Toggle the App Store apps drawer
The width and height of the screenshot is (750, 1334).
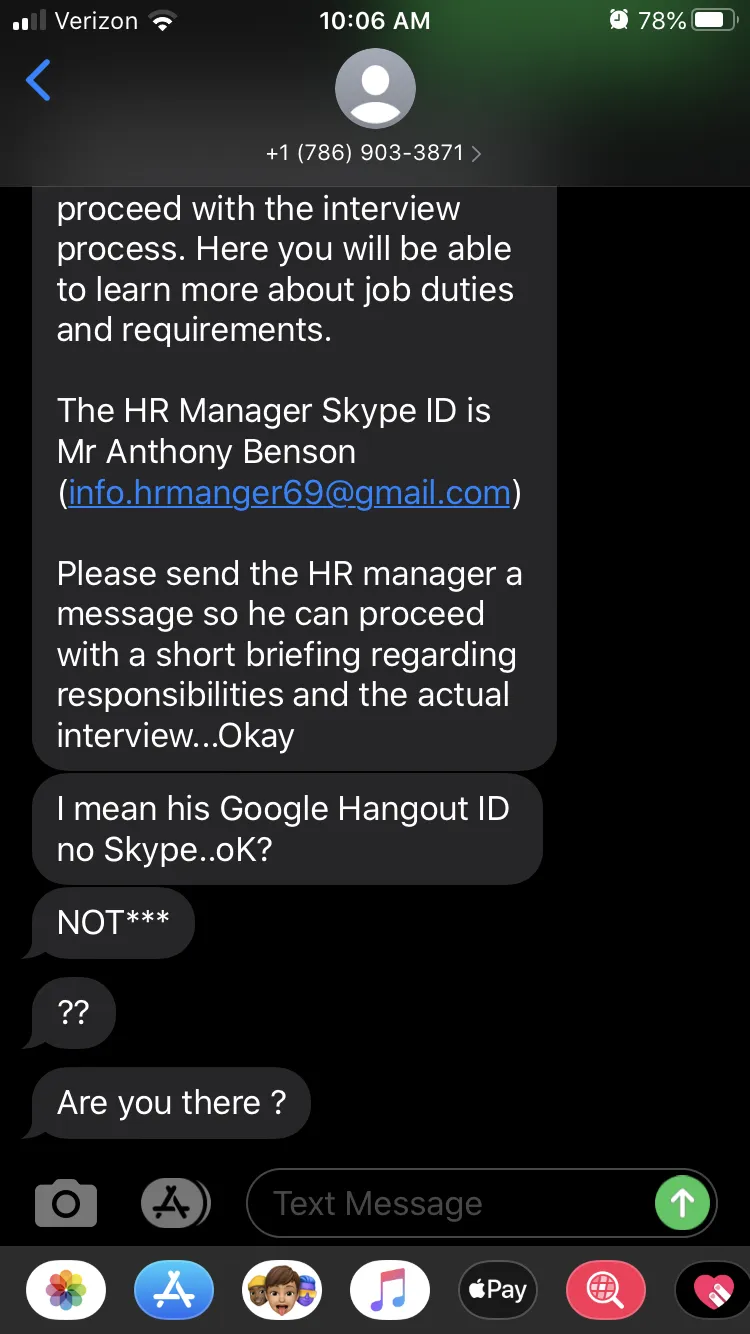coord(174,1203)
